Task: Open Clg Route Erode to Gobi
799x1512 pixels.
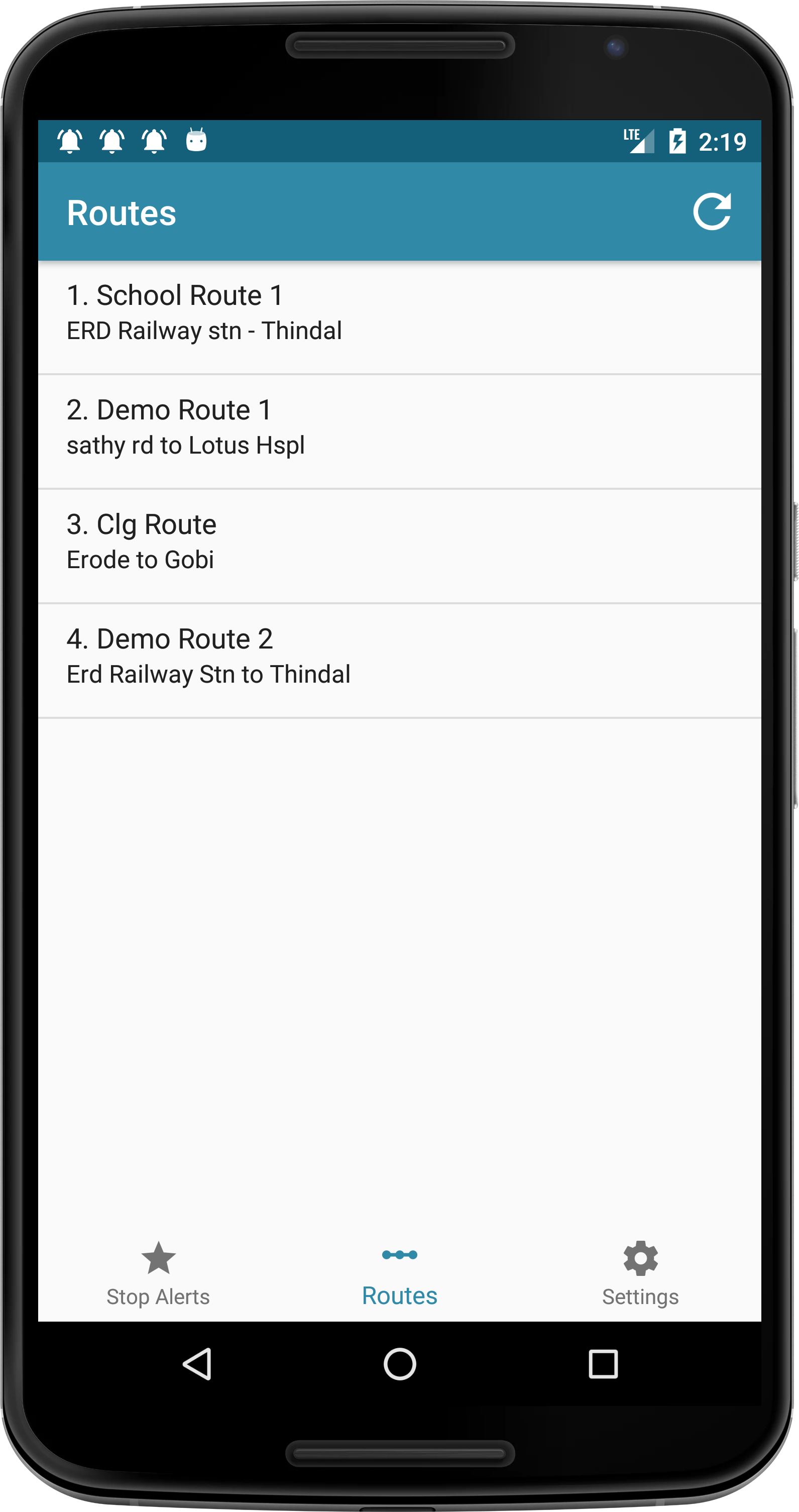Action: pos(399,546)
